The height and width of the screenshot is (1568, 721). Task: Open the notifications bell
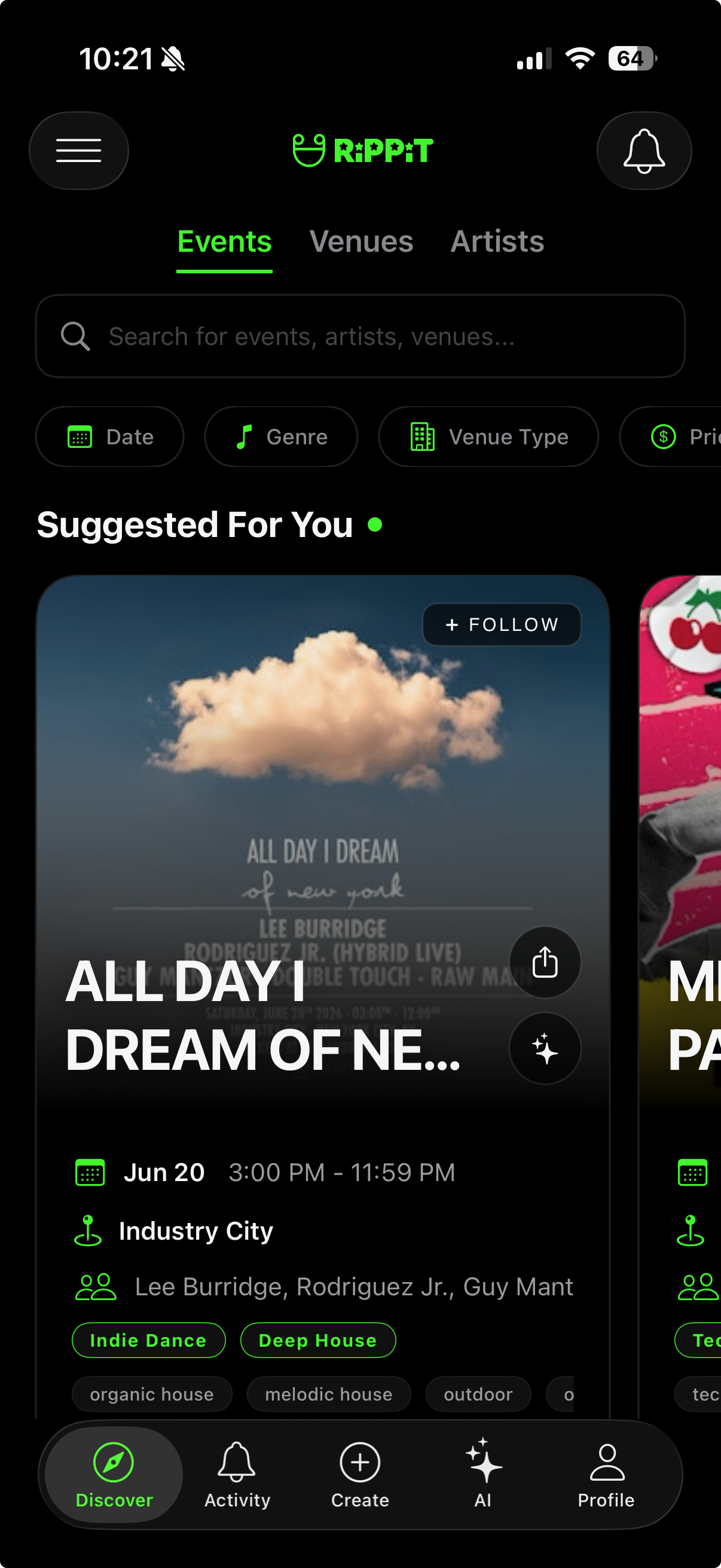coord(644,150)
